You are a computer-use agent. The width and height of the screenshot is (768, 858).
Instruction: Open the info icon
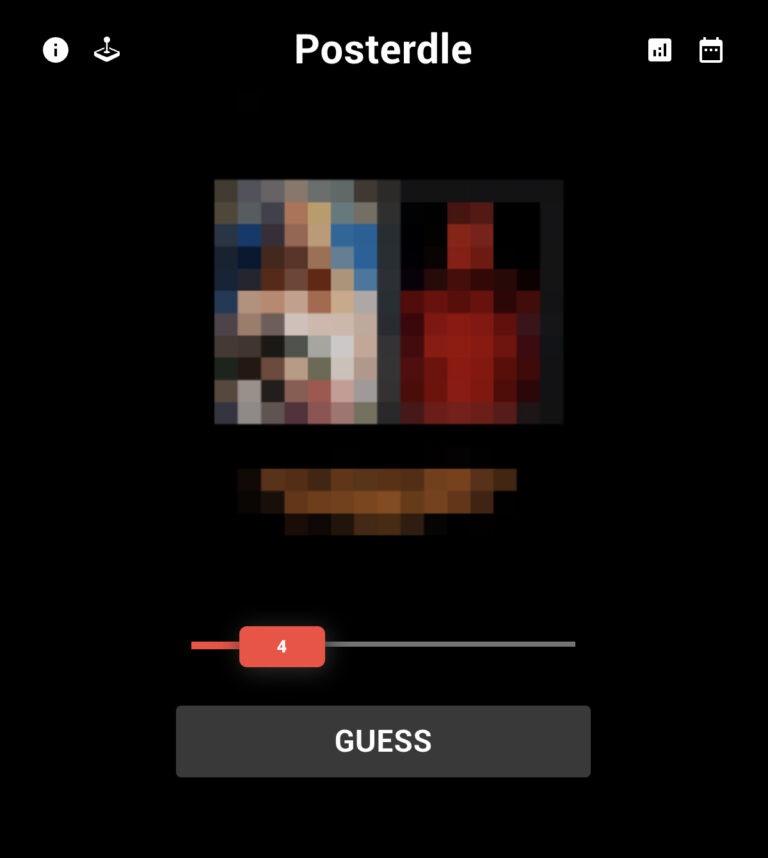(56, 50)
